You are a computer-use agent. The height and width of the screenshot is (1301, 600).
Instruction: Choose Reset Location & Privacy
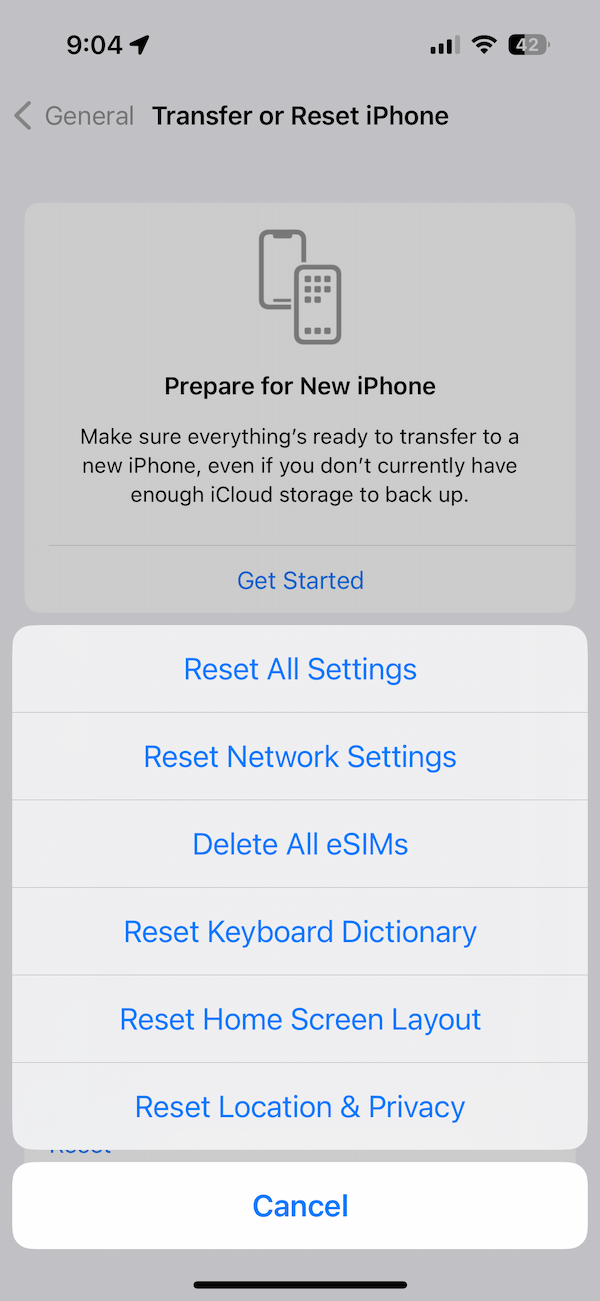300,1106
